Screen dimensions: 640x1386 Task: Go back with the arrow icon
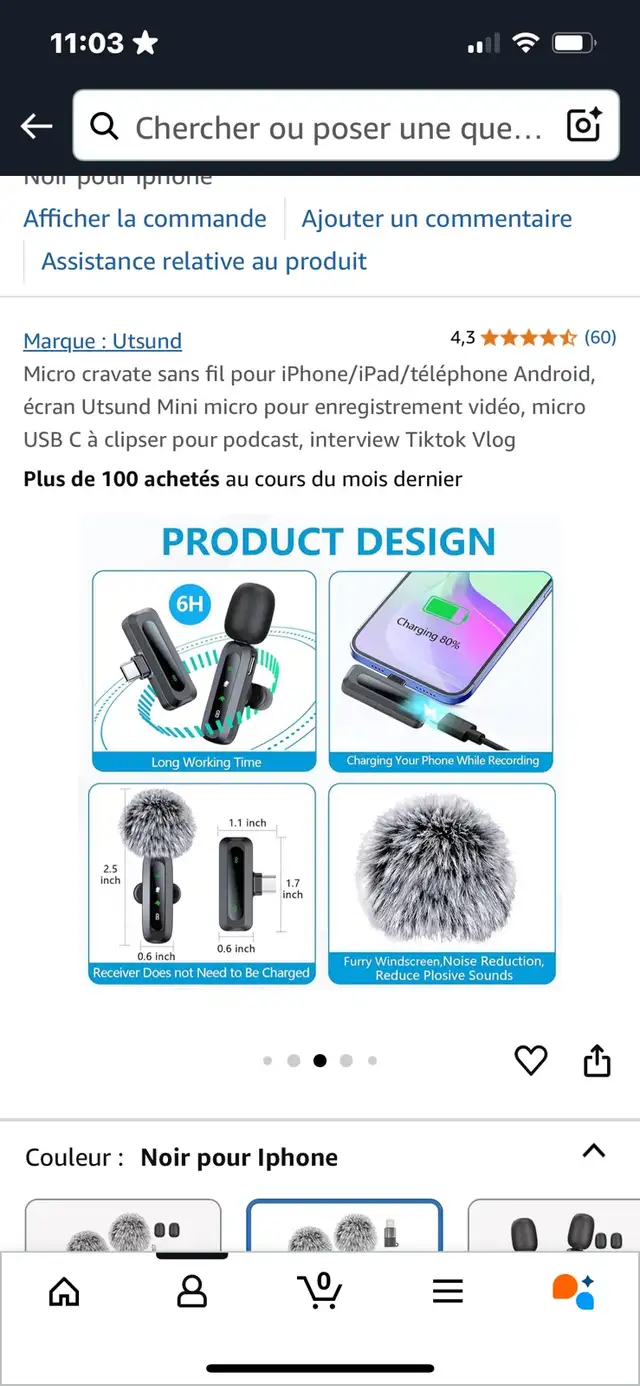click(37, 126)
